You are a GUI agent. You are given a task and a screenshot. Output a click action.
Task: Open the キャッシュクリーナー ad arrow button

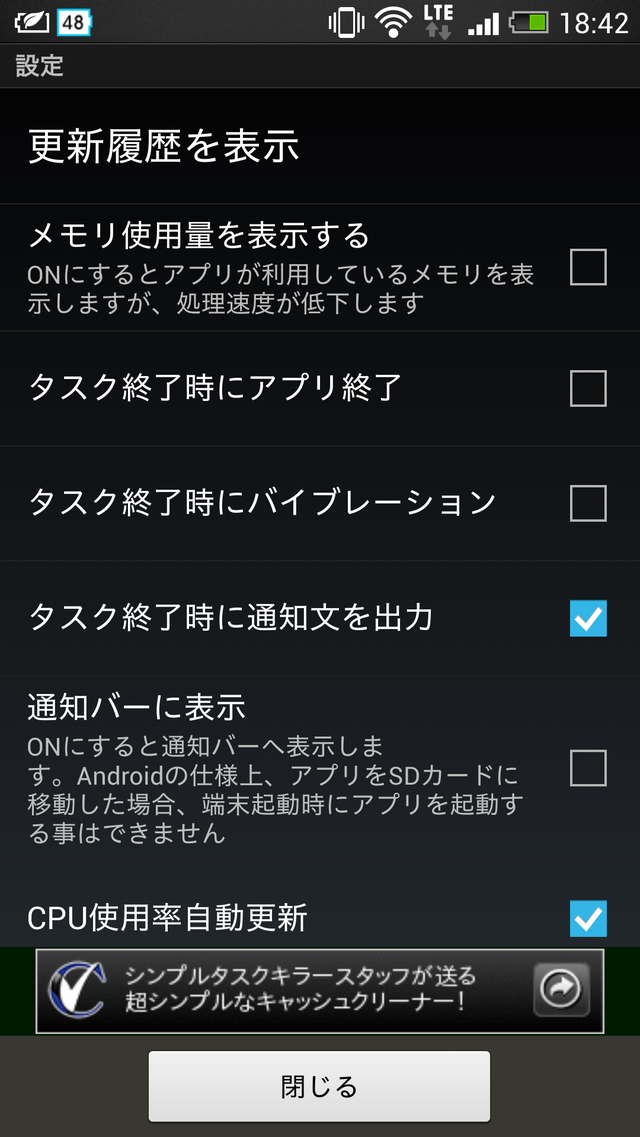[x=561, y=989]
